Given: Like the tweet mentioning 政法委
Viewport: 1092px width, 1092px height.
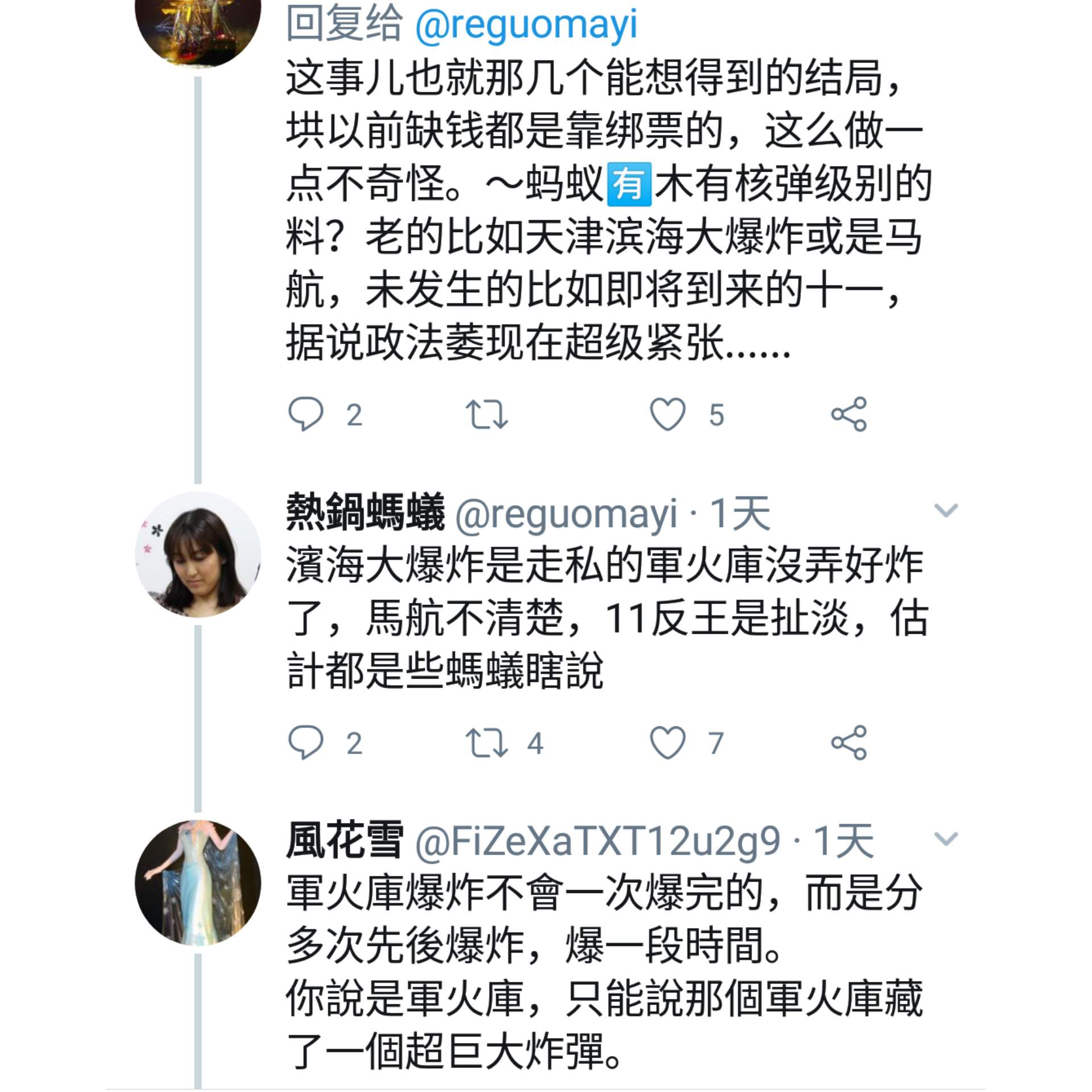Looking at the screenshot, I should coord(668,413).
